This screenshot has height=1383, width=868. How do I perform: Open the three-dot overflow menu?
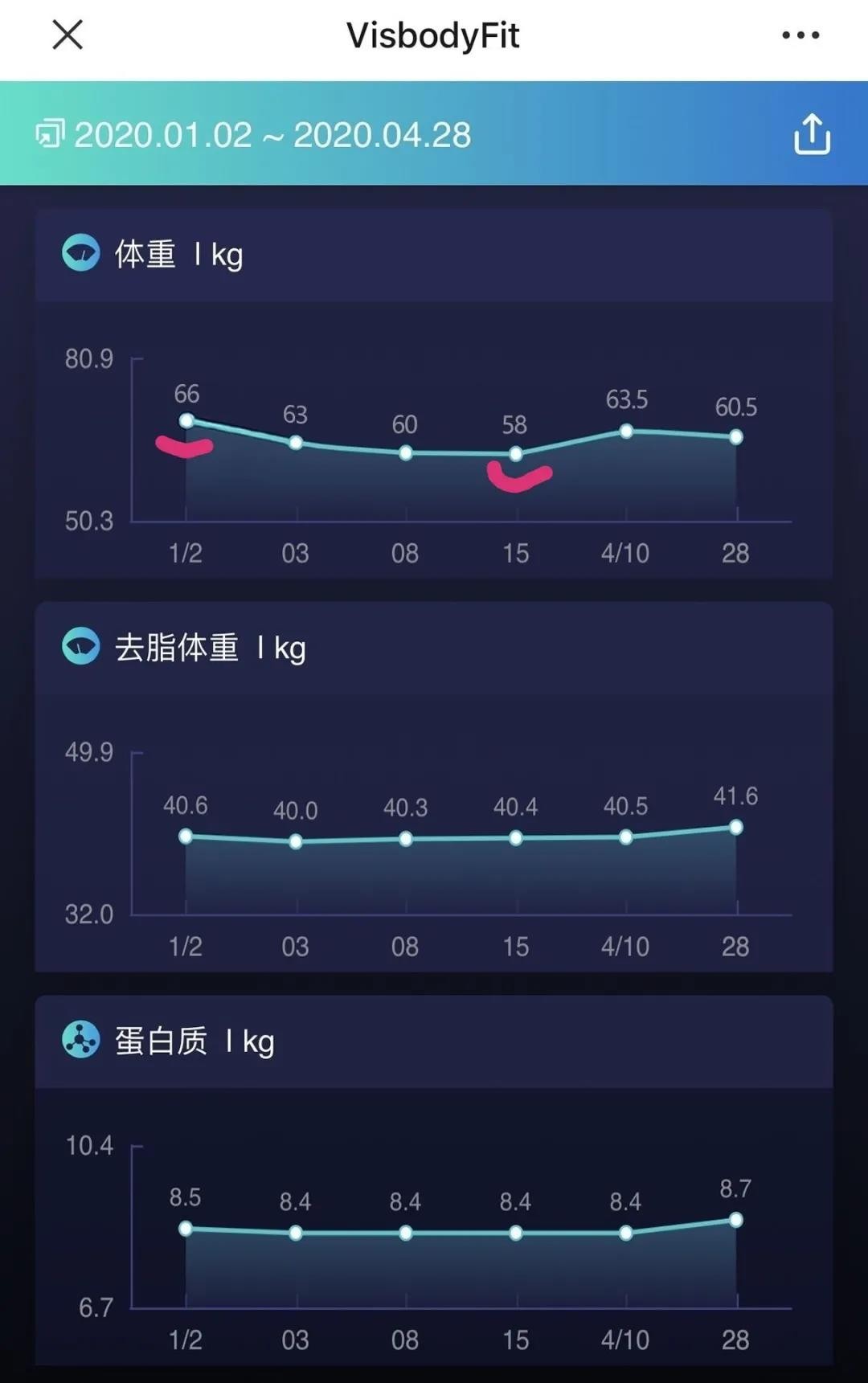click(800, 35)
